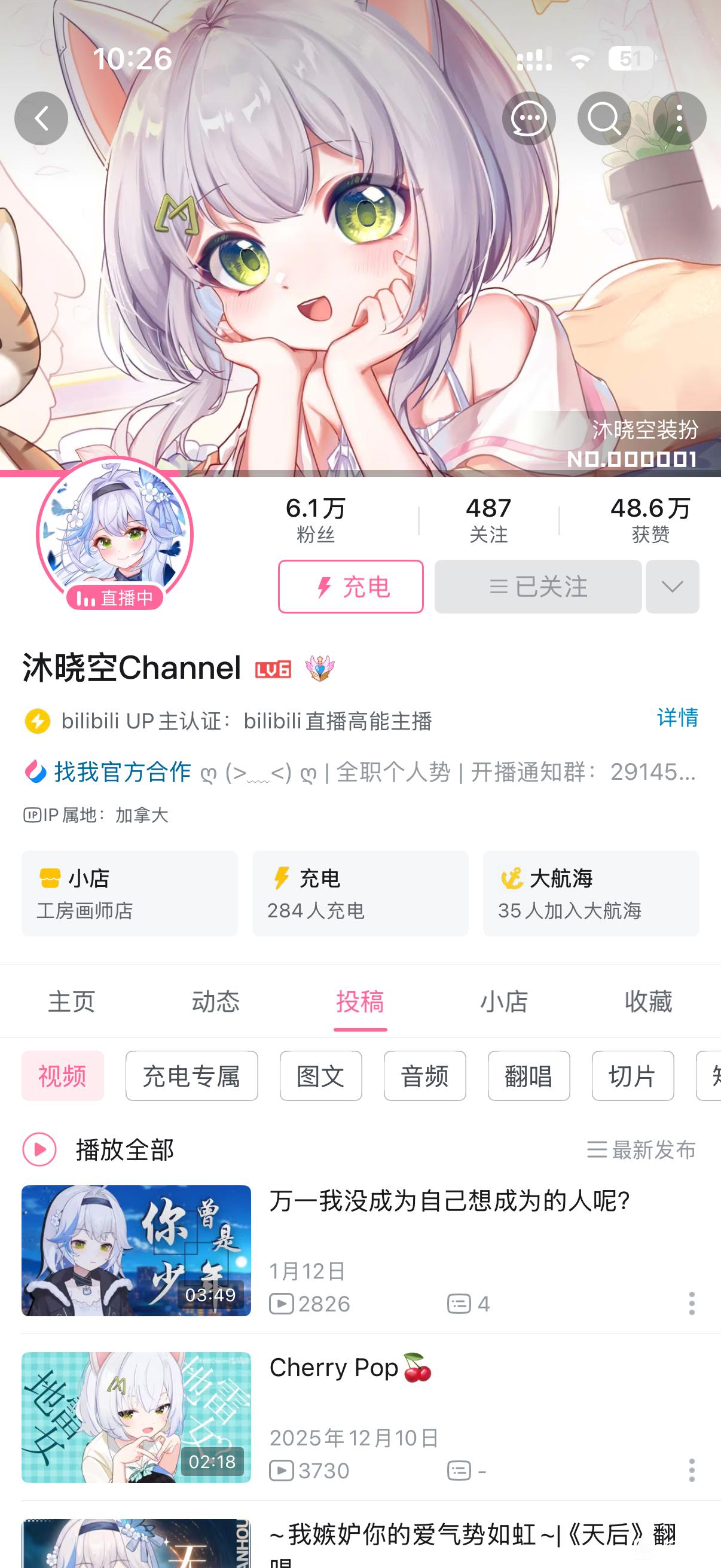Screen dimensions: 721x1568
Task: Go back using the back arrow
Action: 41,118
